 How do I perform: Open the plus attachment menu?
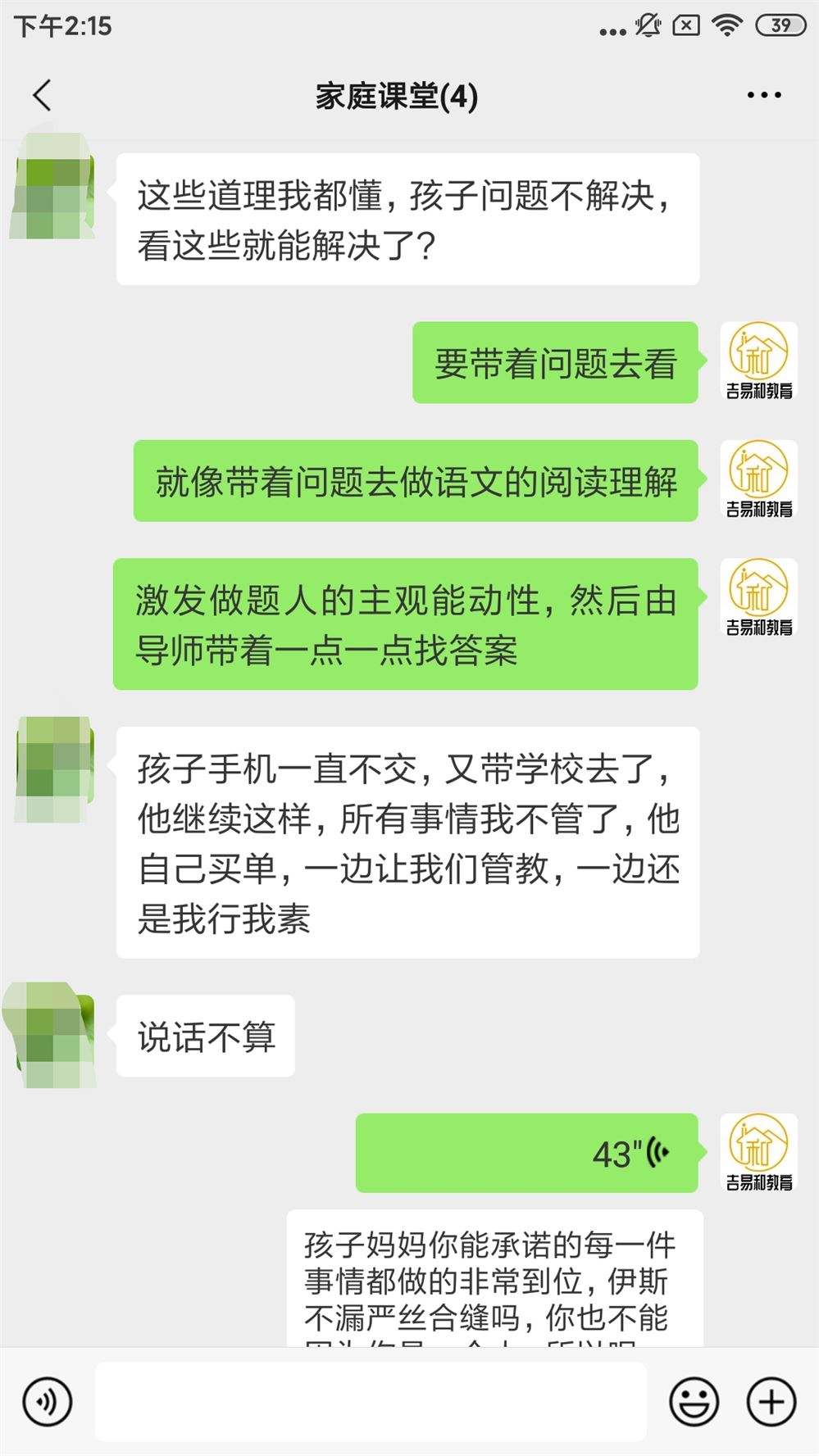[771, 1402]
